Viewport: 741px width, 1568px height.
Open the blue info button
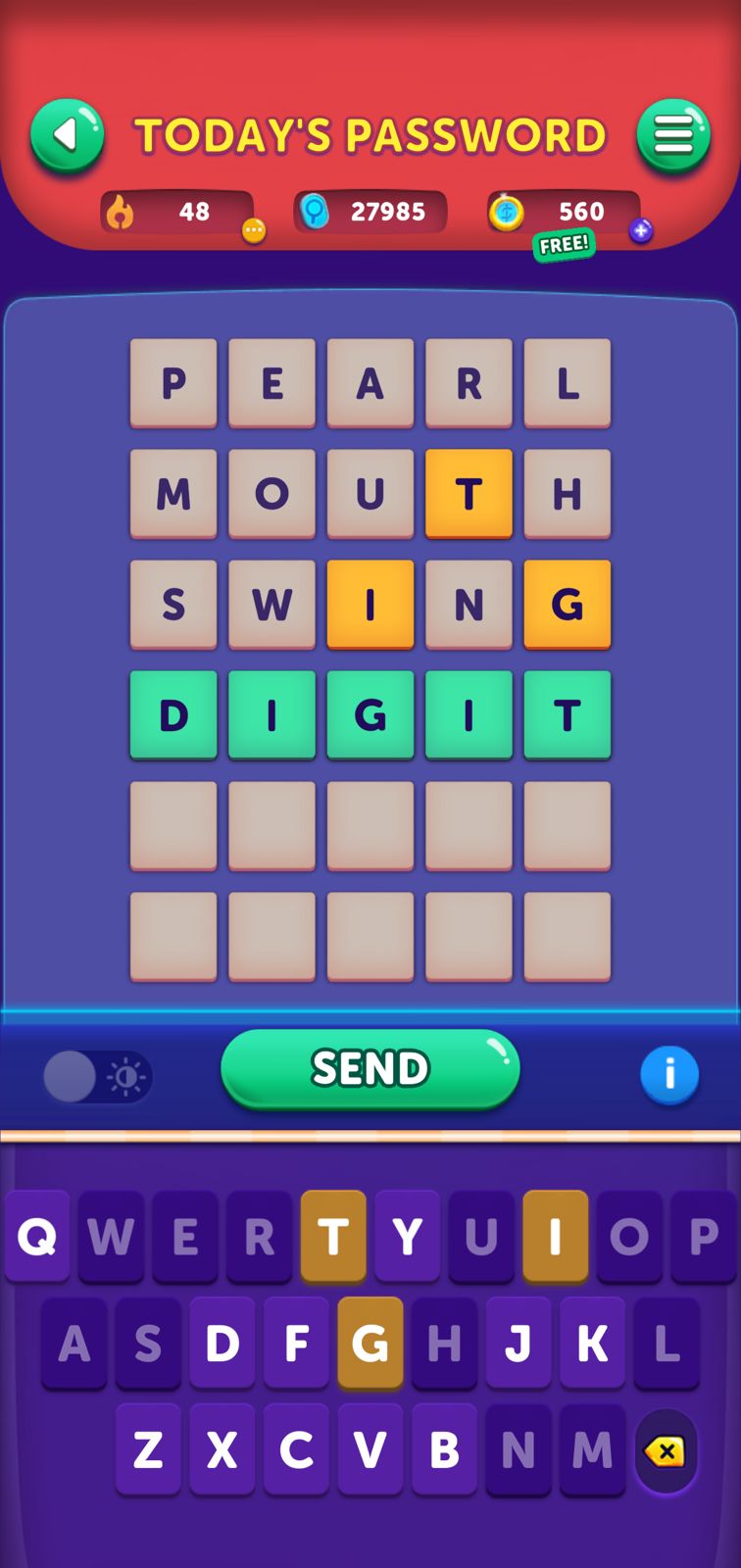pyautogui.click(x=669, y=1075)
